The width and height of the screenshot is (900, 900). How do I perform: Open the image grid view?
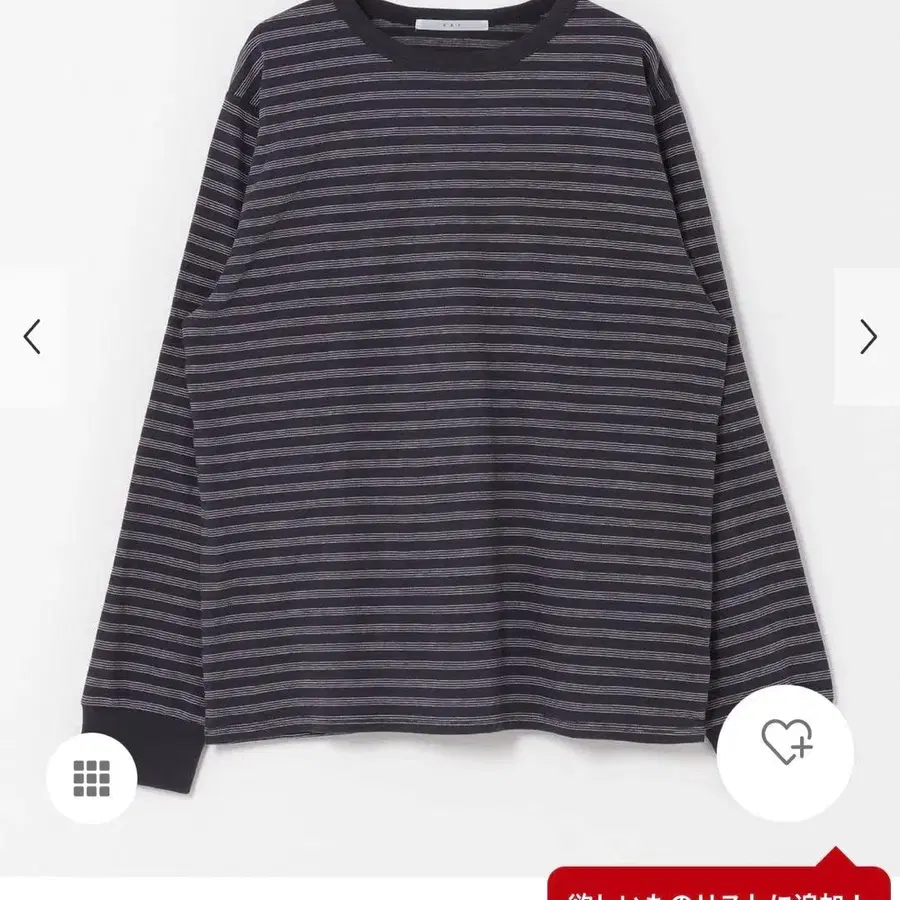click(91, 779)
